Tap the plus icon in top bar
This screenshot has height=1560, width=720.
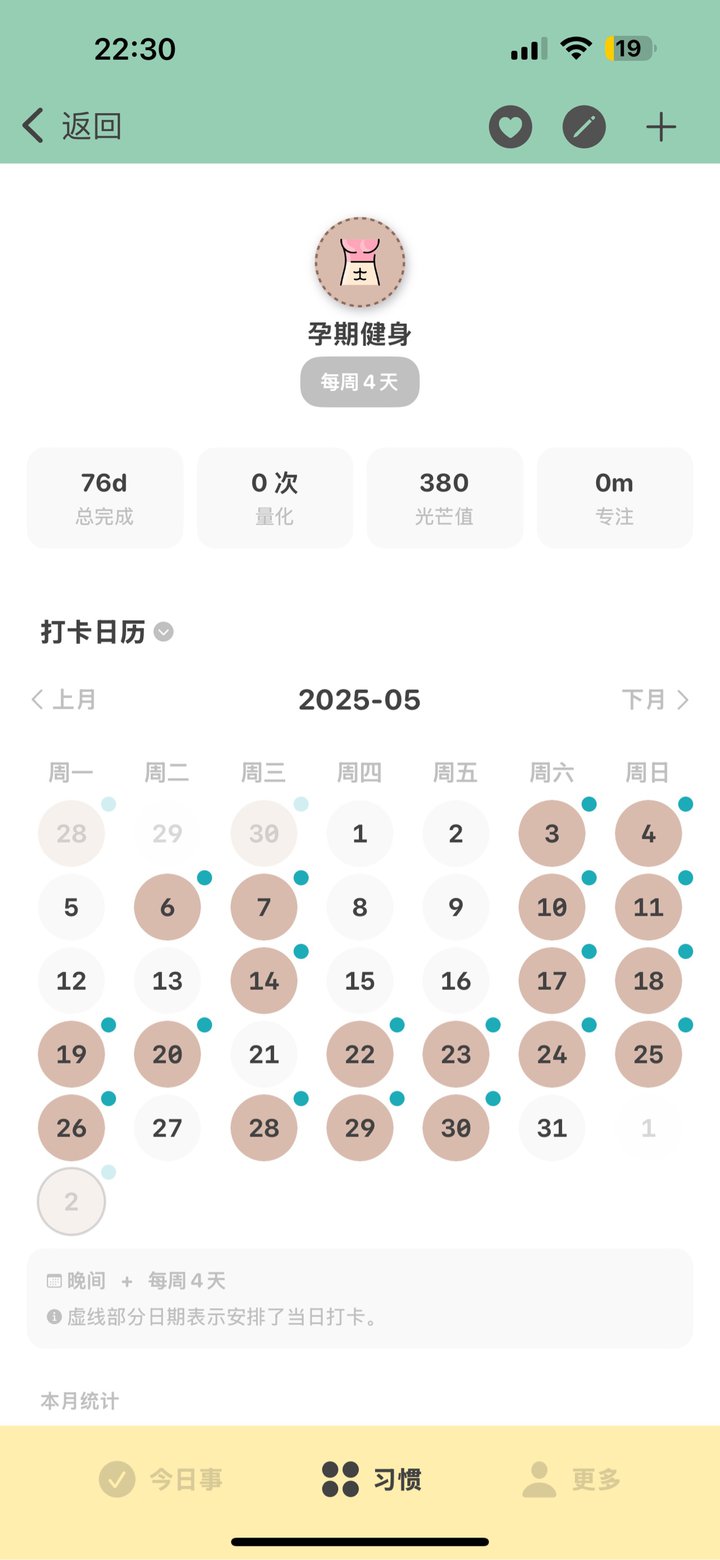pos(661,127)
